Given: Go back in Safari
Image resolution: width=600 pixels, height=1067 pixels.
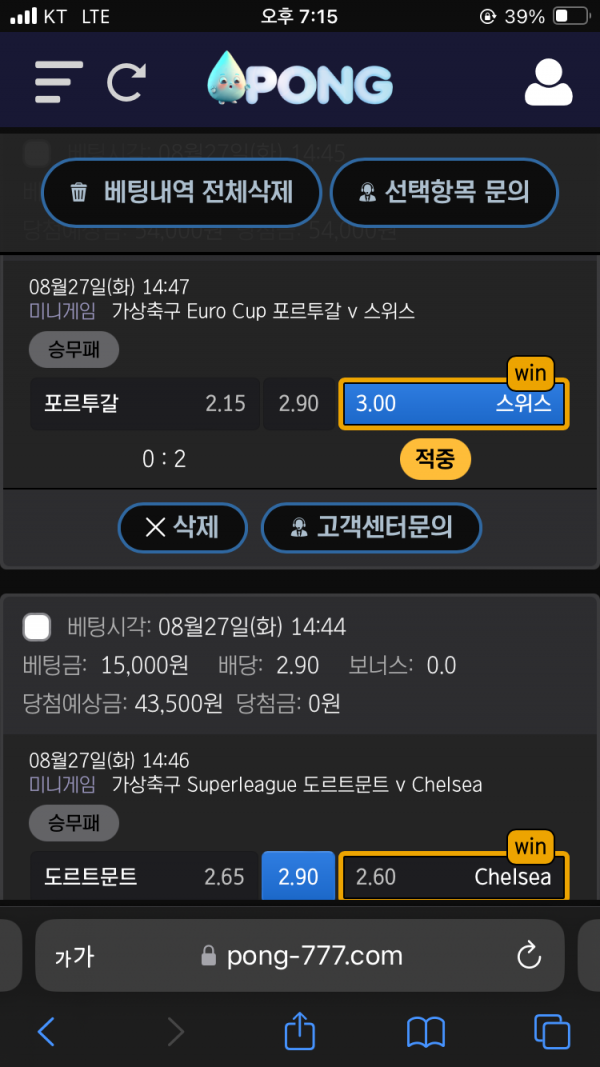Looking at the screenshot, I should point(46,1032).
